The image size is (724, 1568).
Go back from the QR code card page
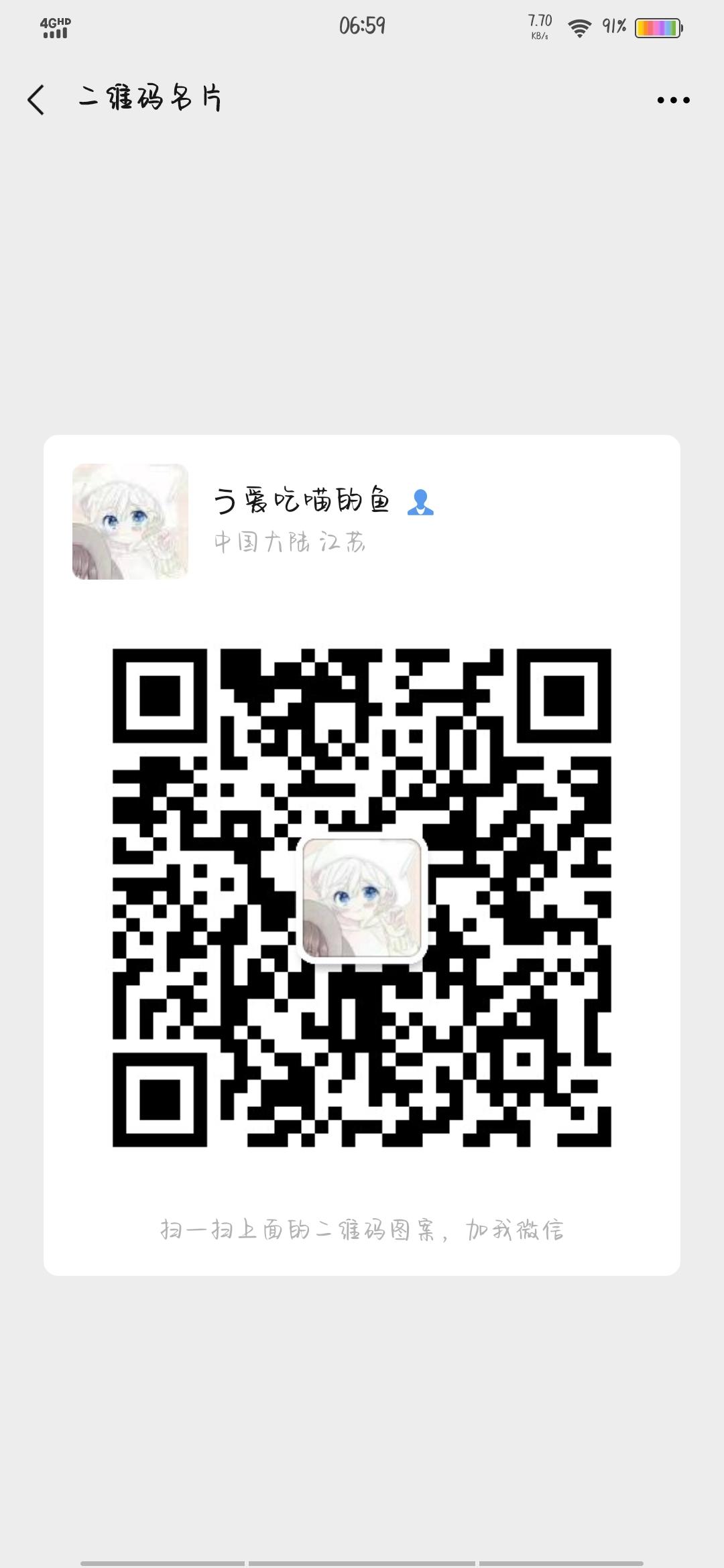click(36, 100)
